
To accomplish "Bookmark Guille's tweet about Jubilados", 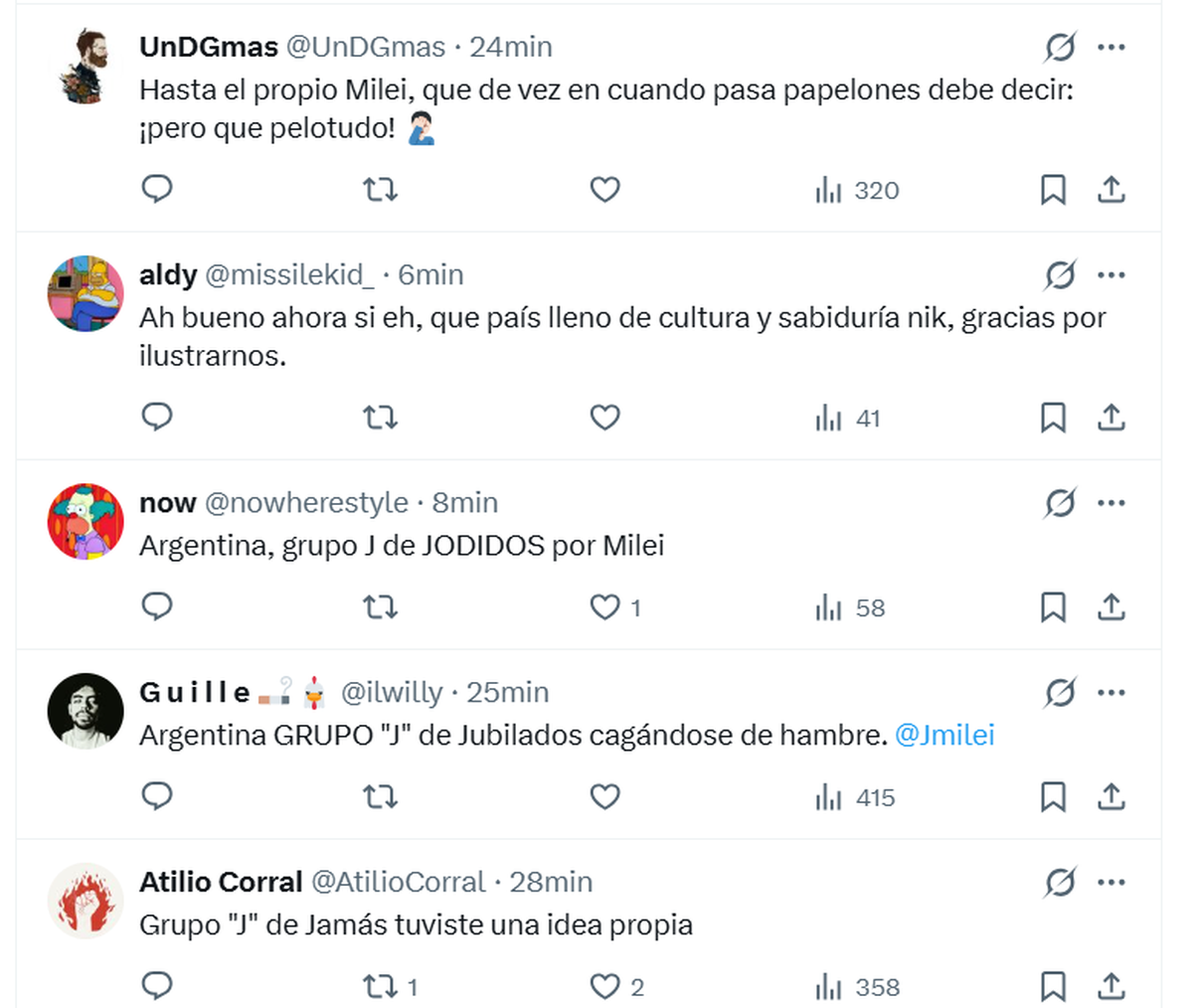I will point(1053,797).
